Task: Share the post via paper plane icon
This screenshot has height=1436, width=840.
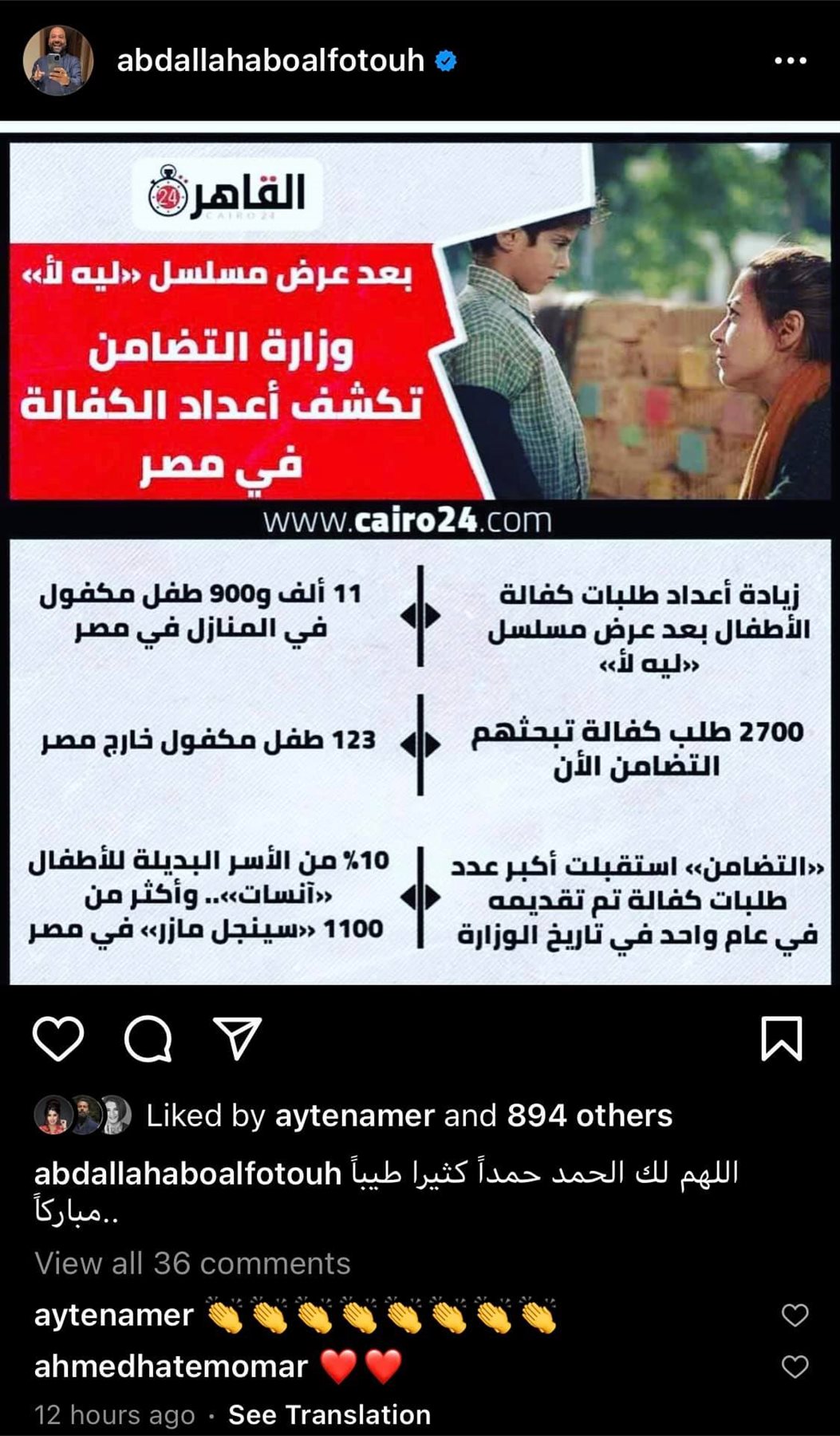Action: [x=237, y=1039]
